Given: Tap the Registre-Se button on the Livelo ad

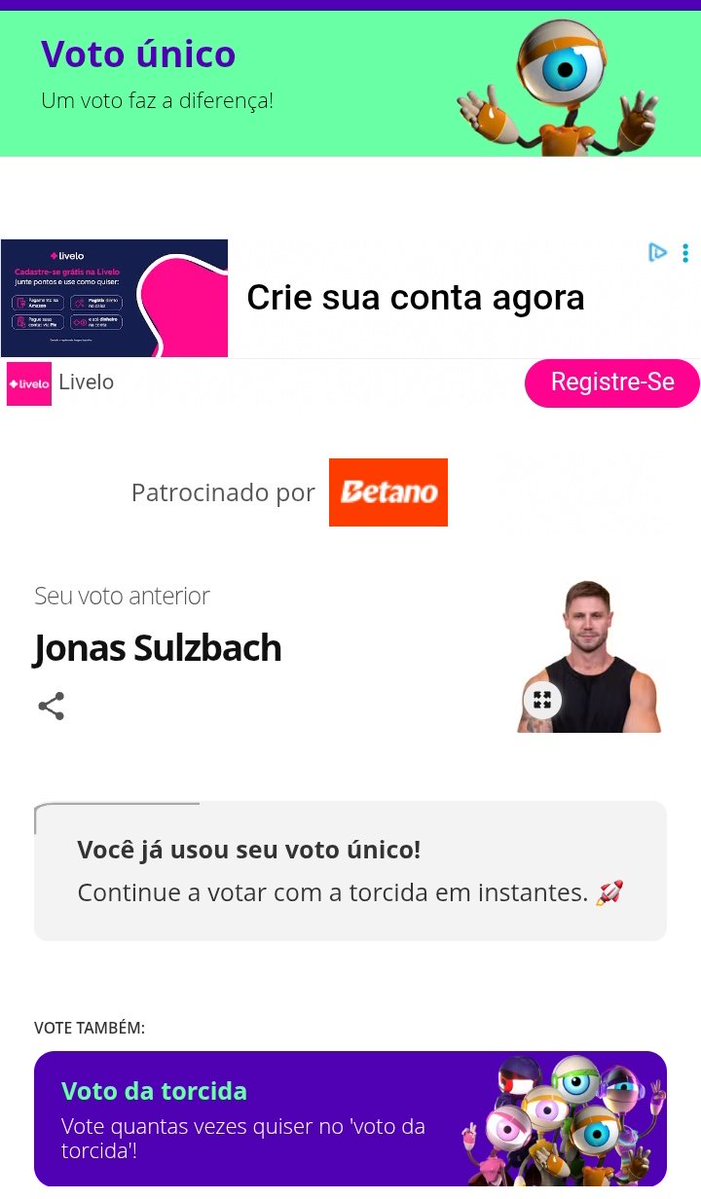Looking at the screenshot, I should tap(612, 383).
